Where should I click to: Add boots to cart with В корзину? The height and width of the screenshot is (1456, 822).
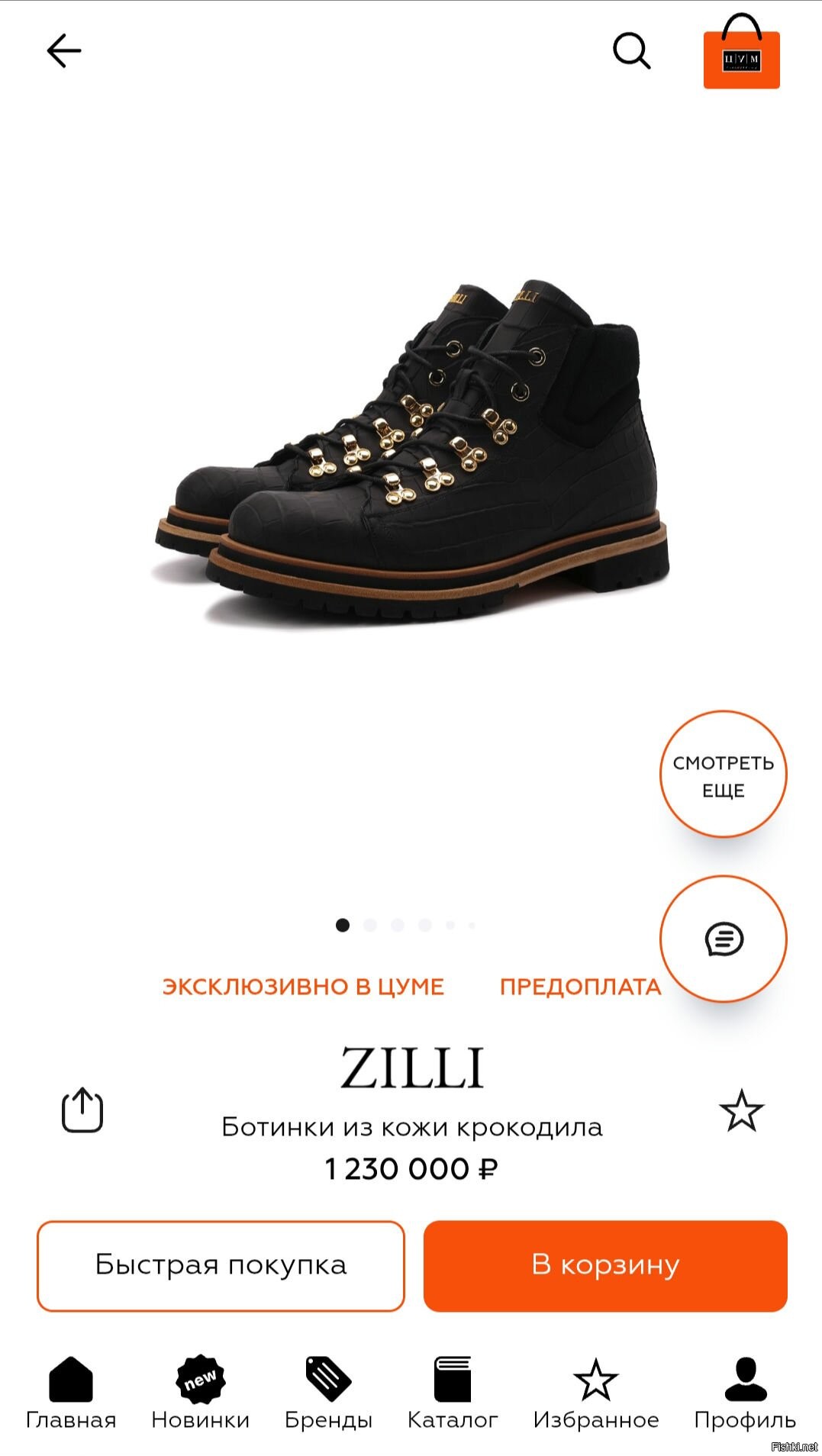point(605,1266)
